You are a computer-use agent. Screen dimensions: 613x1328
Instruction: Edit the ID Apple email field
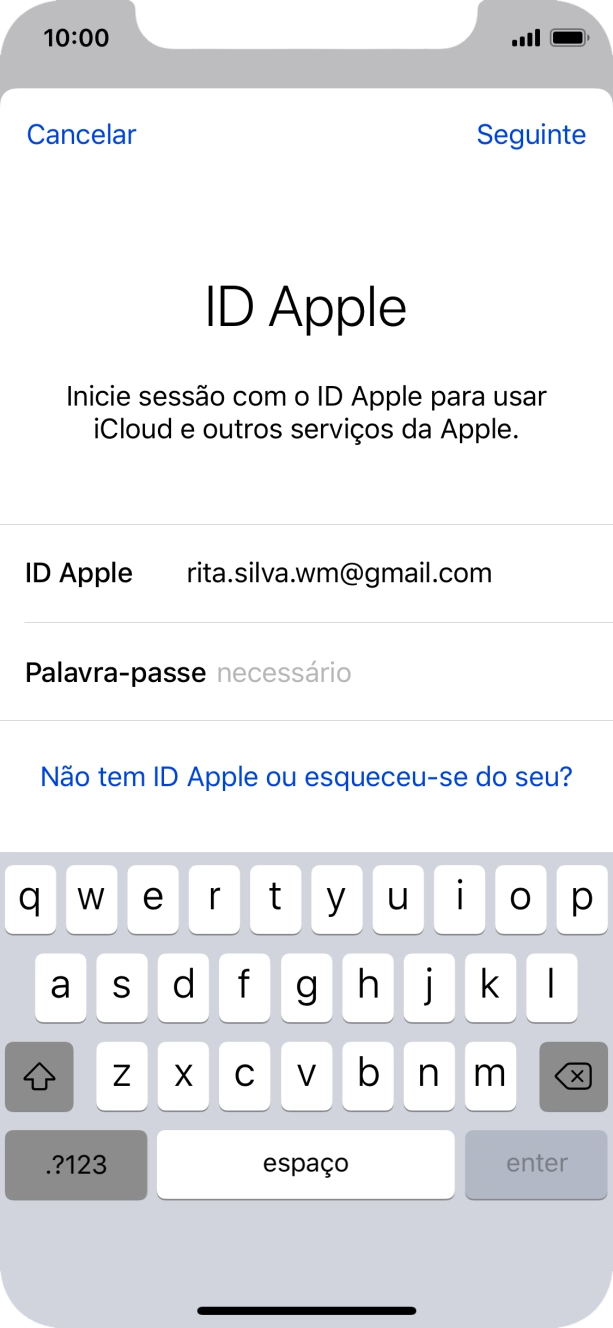pos(339,573)
